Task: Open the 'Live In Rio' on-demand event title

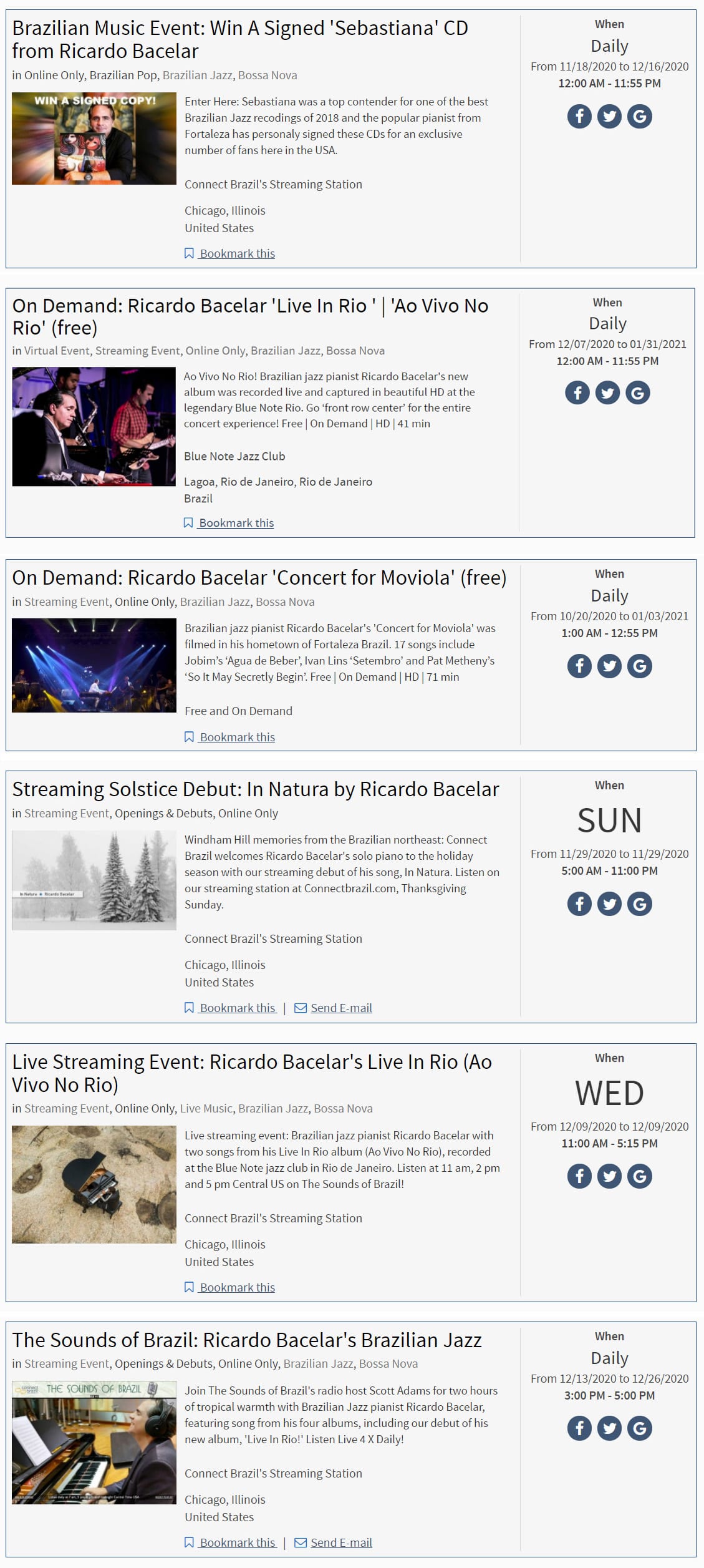Action: click(250, 316)
